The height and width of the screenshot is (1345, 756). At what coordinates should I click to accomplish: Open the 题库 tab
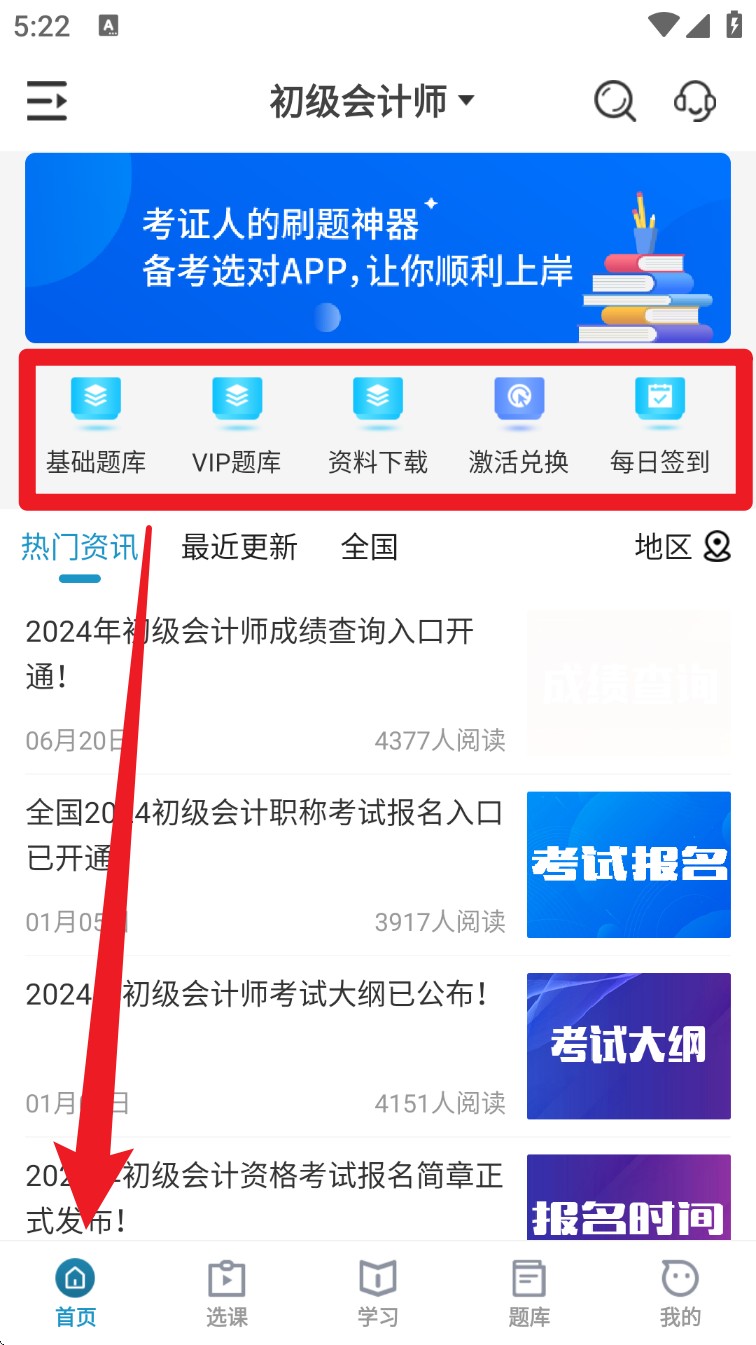click(529, 1293)
